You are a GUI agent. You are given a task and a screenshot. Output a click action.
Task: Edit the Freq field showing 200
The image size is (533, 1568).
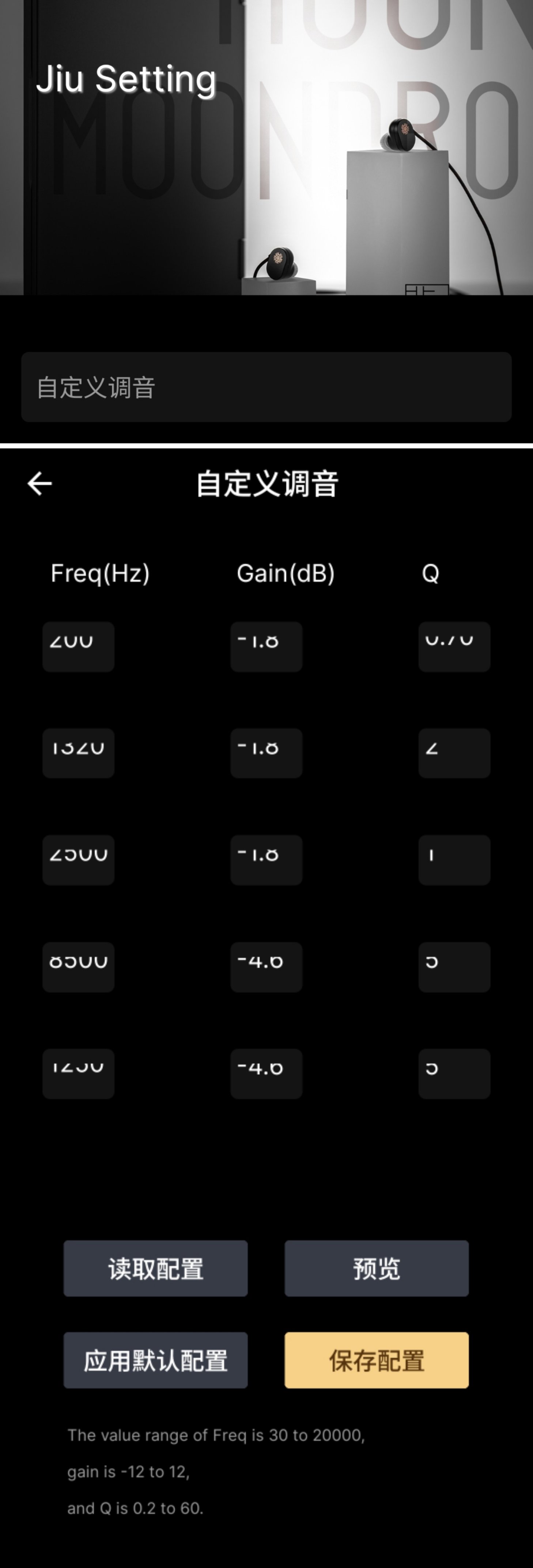tap(79, 647)
